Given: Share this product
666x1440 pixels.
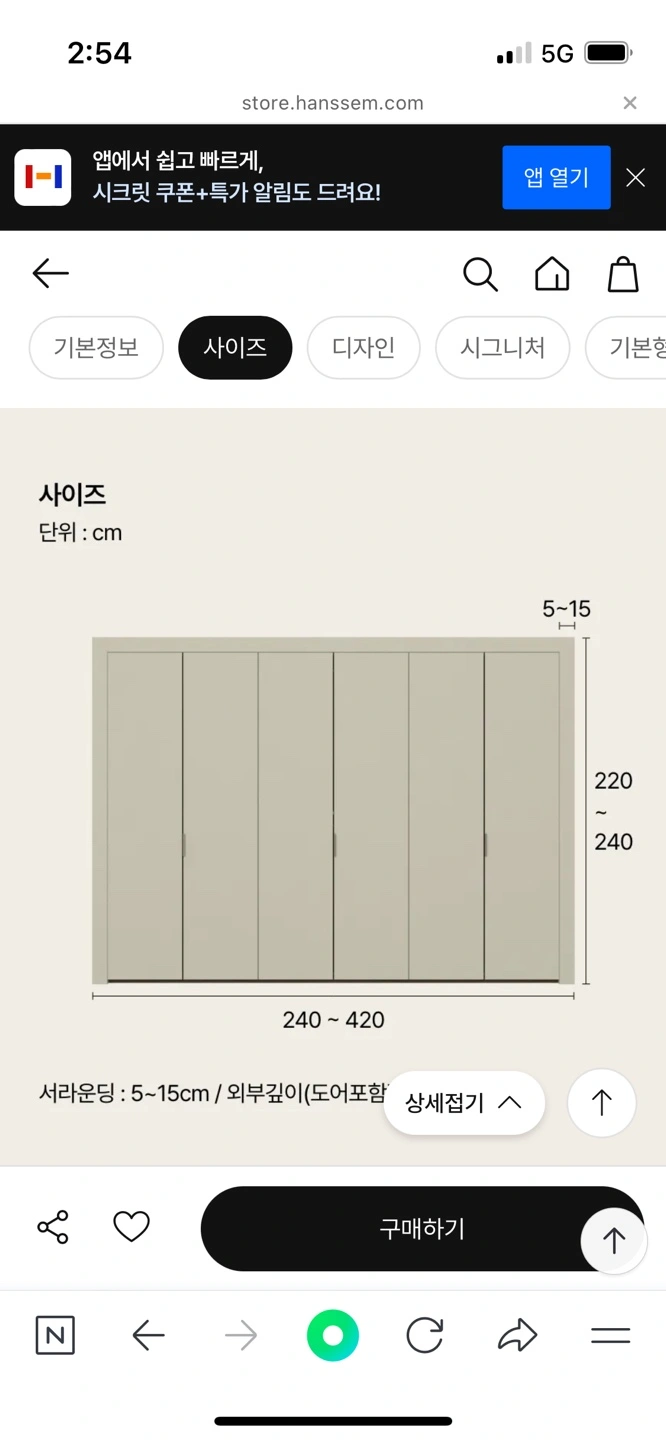Looking at the screenshot, I should coord(52,1227).
